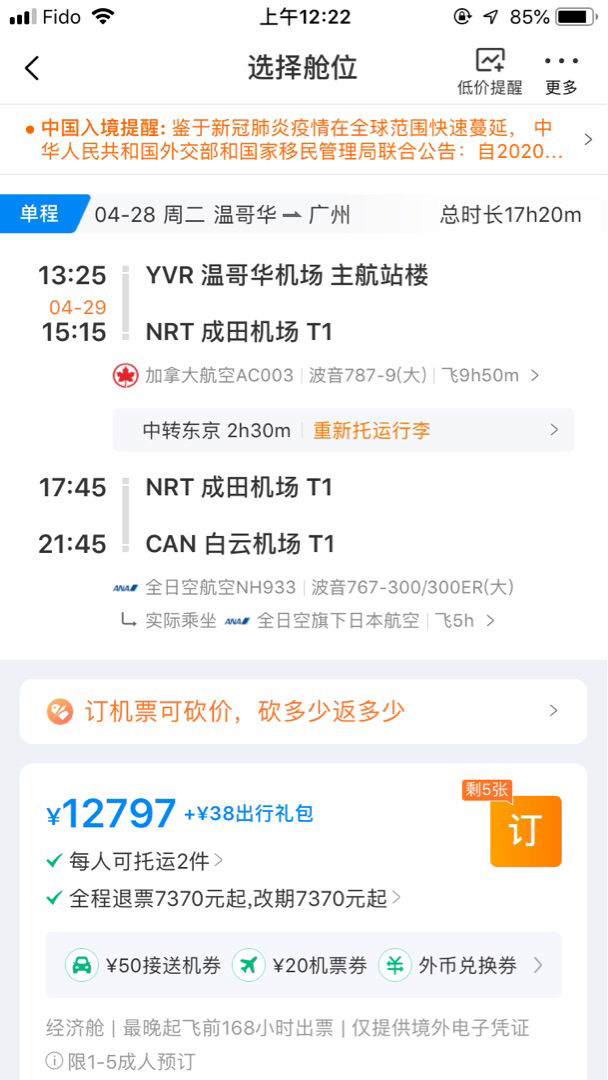View details of Air Canada flight AC003

330,376
